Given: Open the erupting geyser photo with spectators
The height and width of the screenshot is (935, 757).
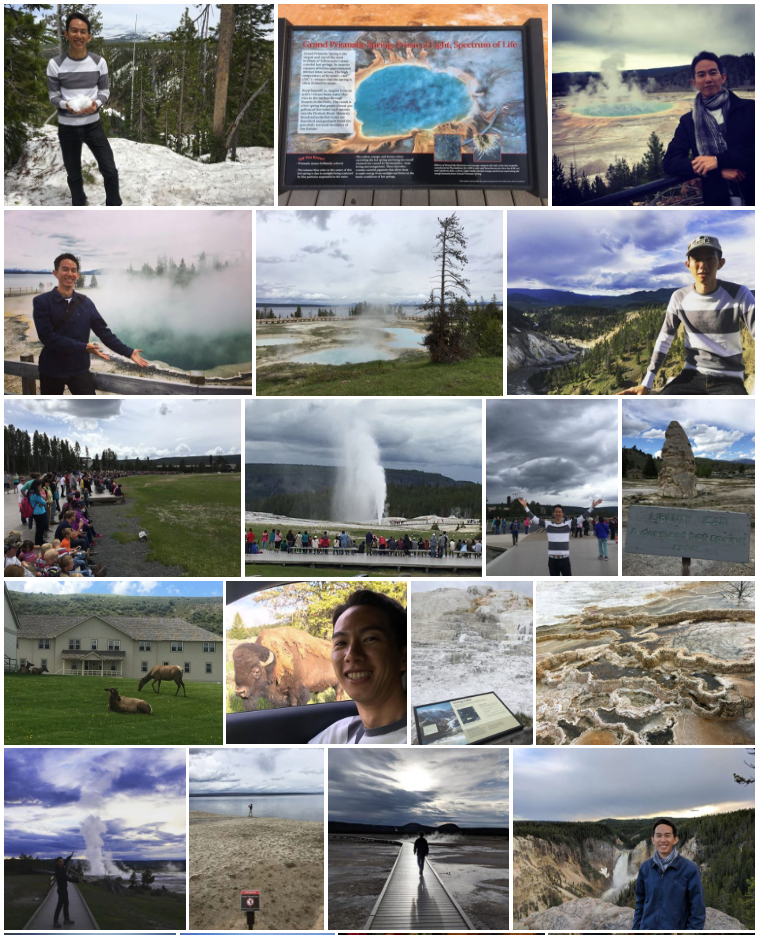Looking at the screenshot, I should [363, 488].
